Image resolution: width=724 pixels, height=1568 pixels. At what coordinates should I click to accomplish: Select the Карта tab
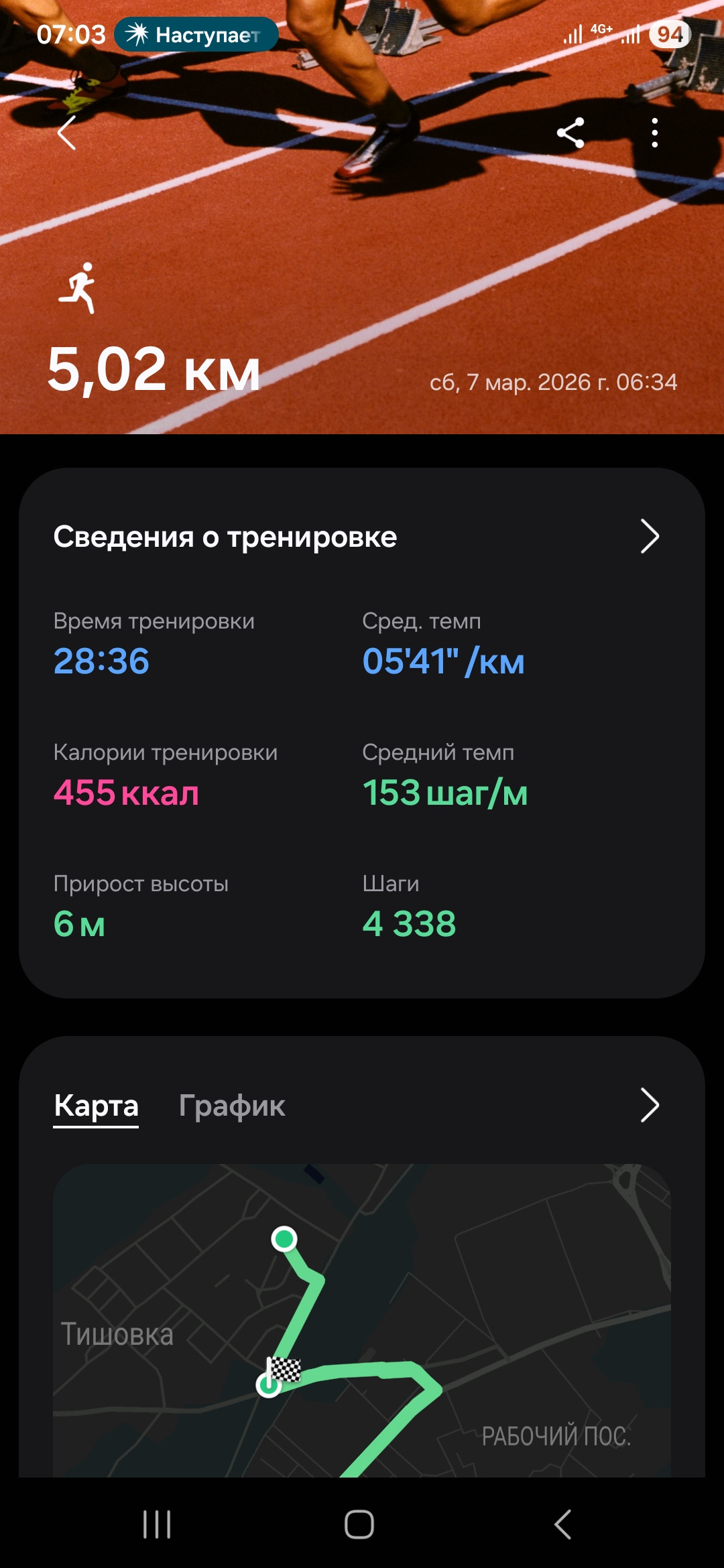pos(96,1106)
